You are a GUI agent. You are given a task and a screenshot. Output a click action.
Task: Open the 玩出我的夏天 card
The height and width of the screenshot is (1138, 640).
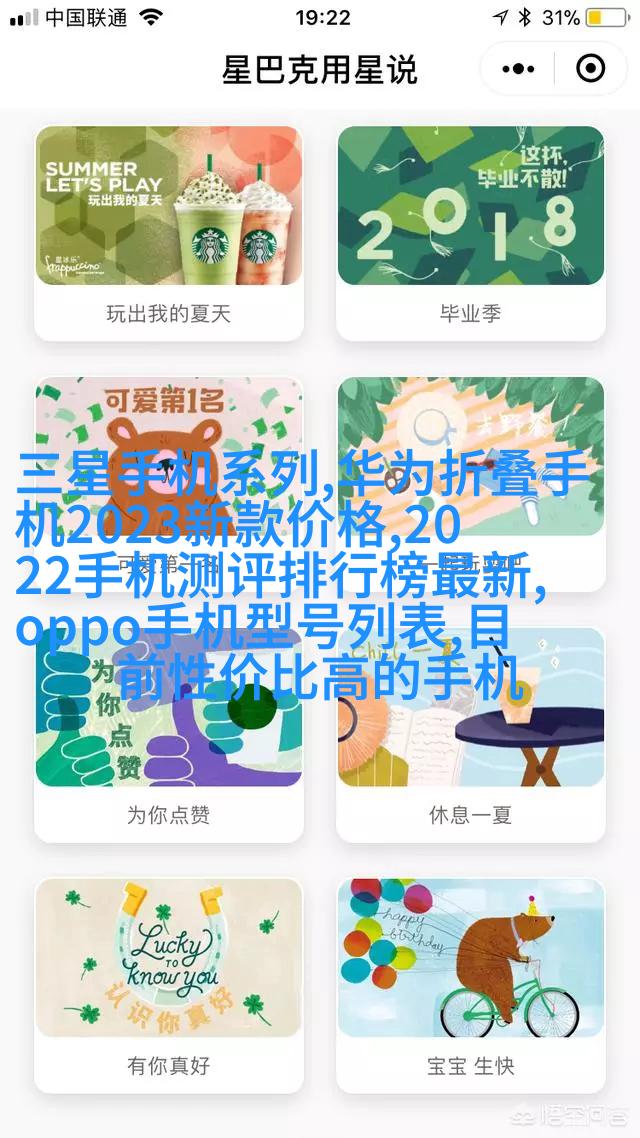(x=169, y=232)
